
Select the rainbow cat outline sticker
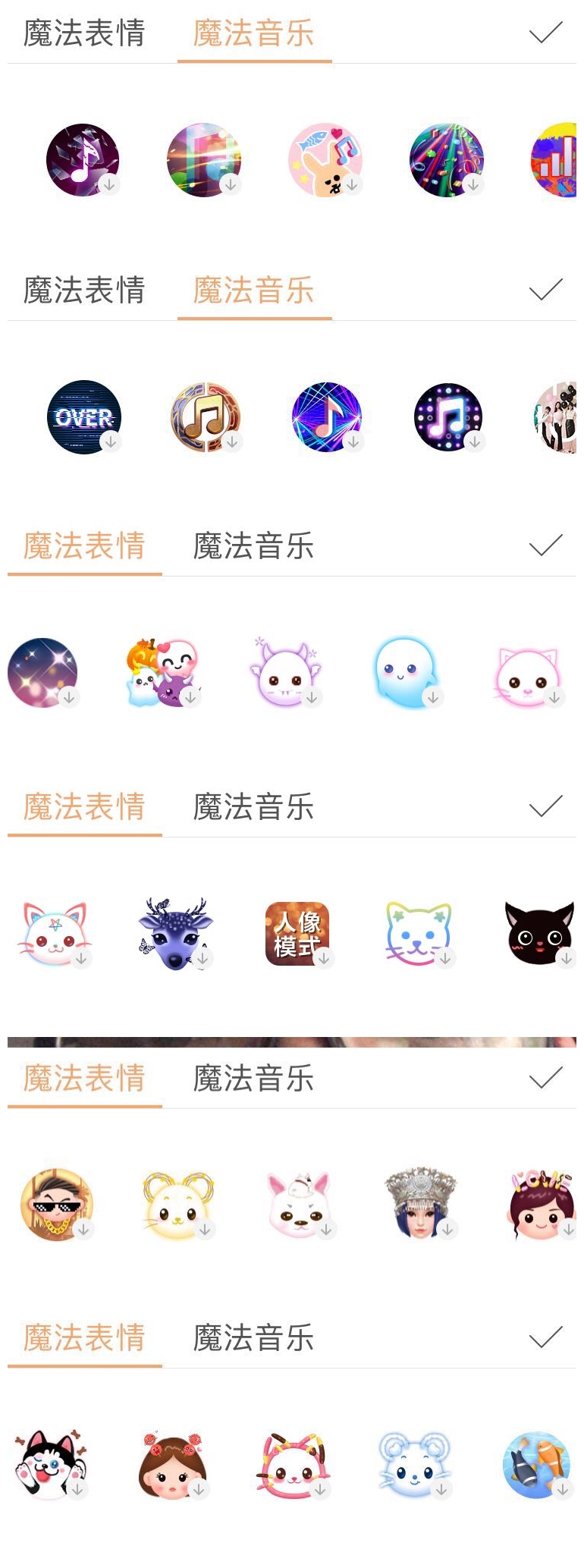click(419, 929)
